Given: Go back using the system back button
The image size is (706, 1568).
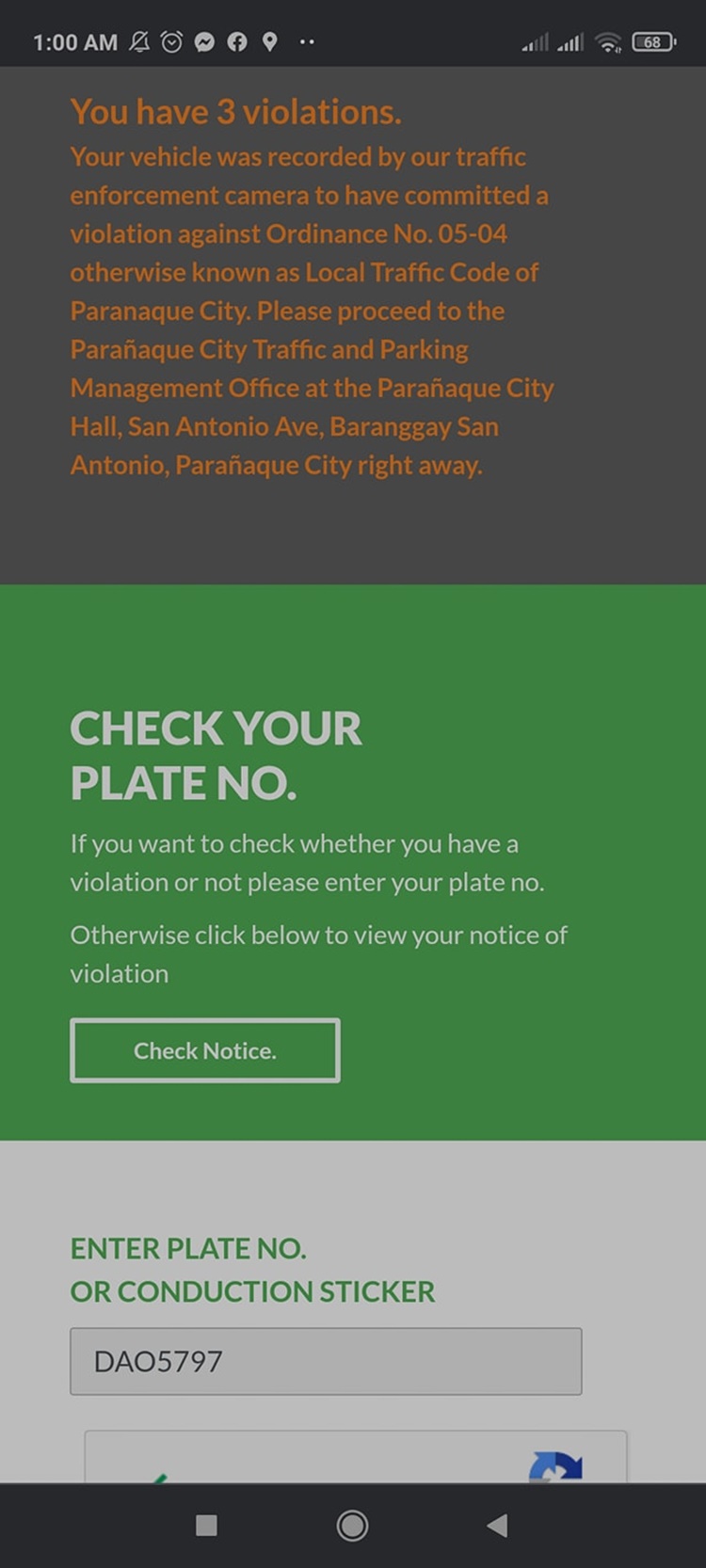Looking at the screenshot, I should pyautogui.click(x=498, y=1526).
